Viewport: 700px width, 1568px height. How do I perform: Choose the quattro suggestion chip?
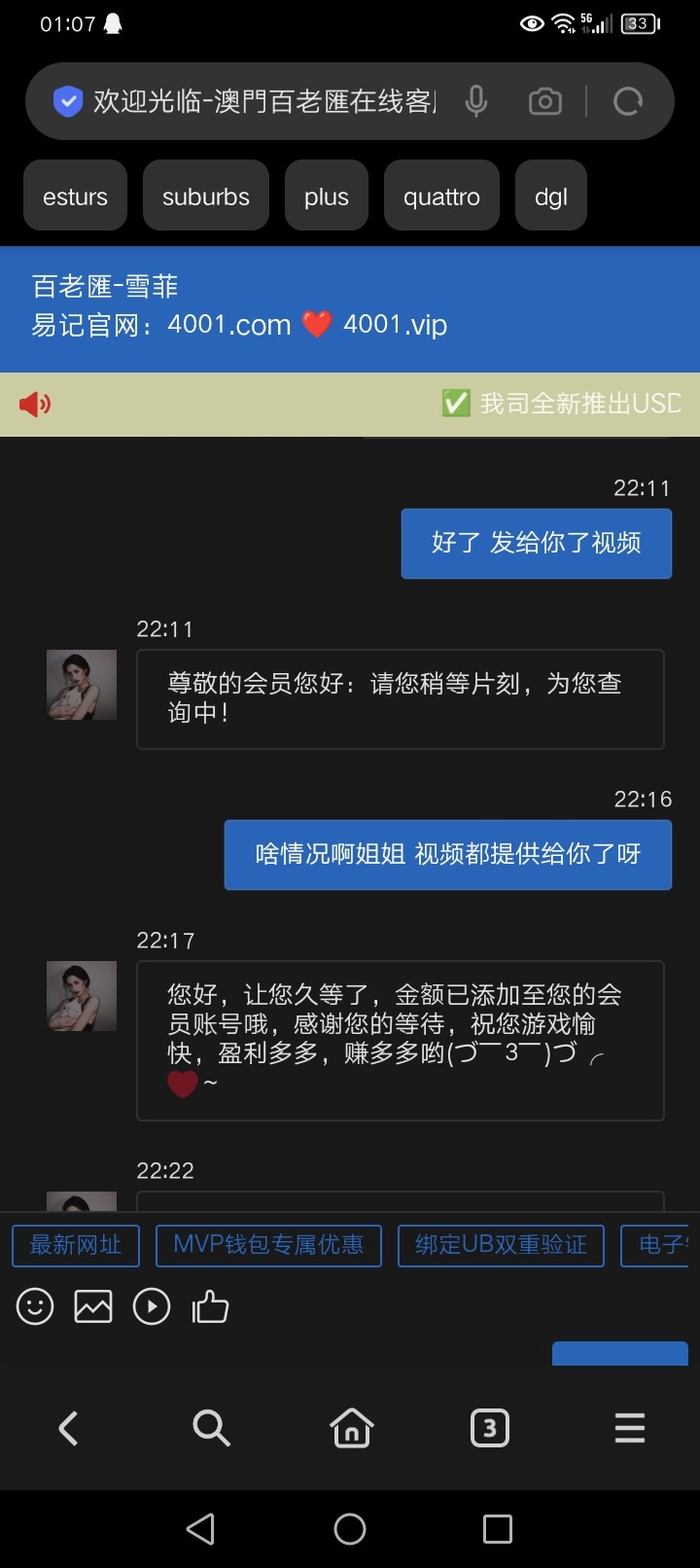(x=441, y=196)
